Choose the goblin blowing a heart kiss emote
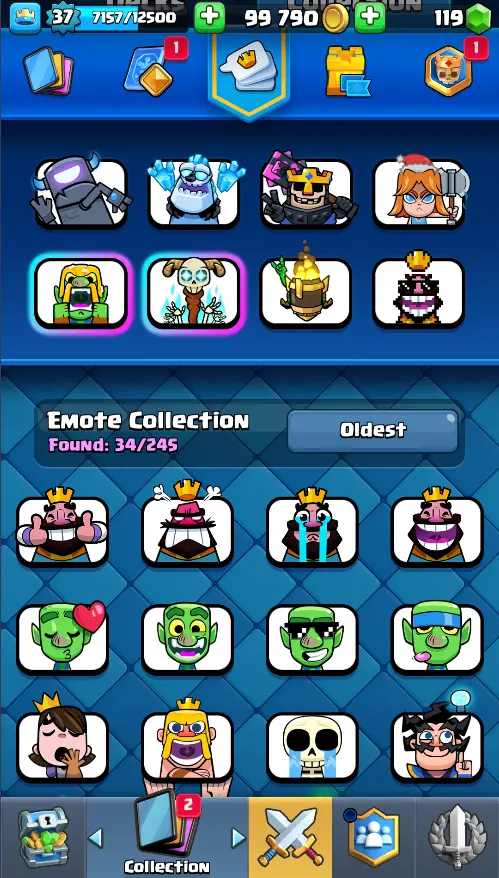The width and height of the screenshot is (499, 878). pyautogui.click(x=62, y=638)
